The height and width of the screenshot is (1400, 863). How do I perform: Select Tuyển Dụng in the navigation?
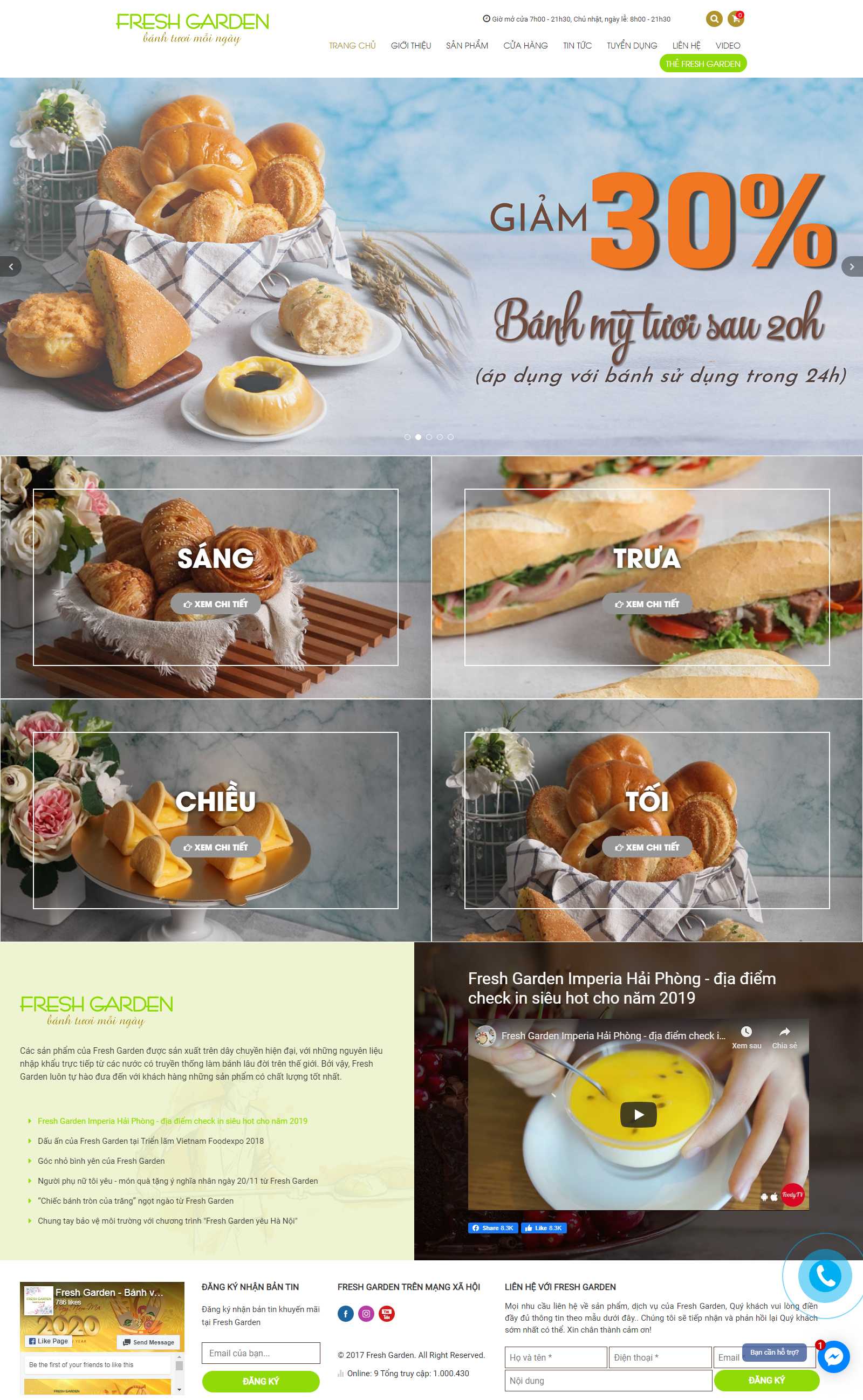(x=631, y=46)
